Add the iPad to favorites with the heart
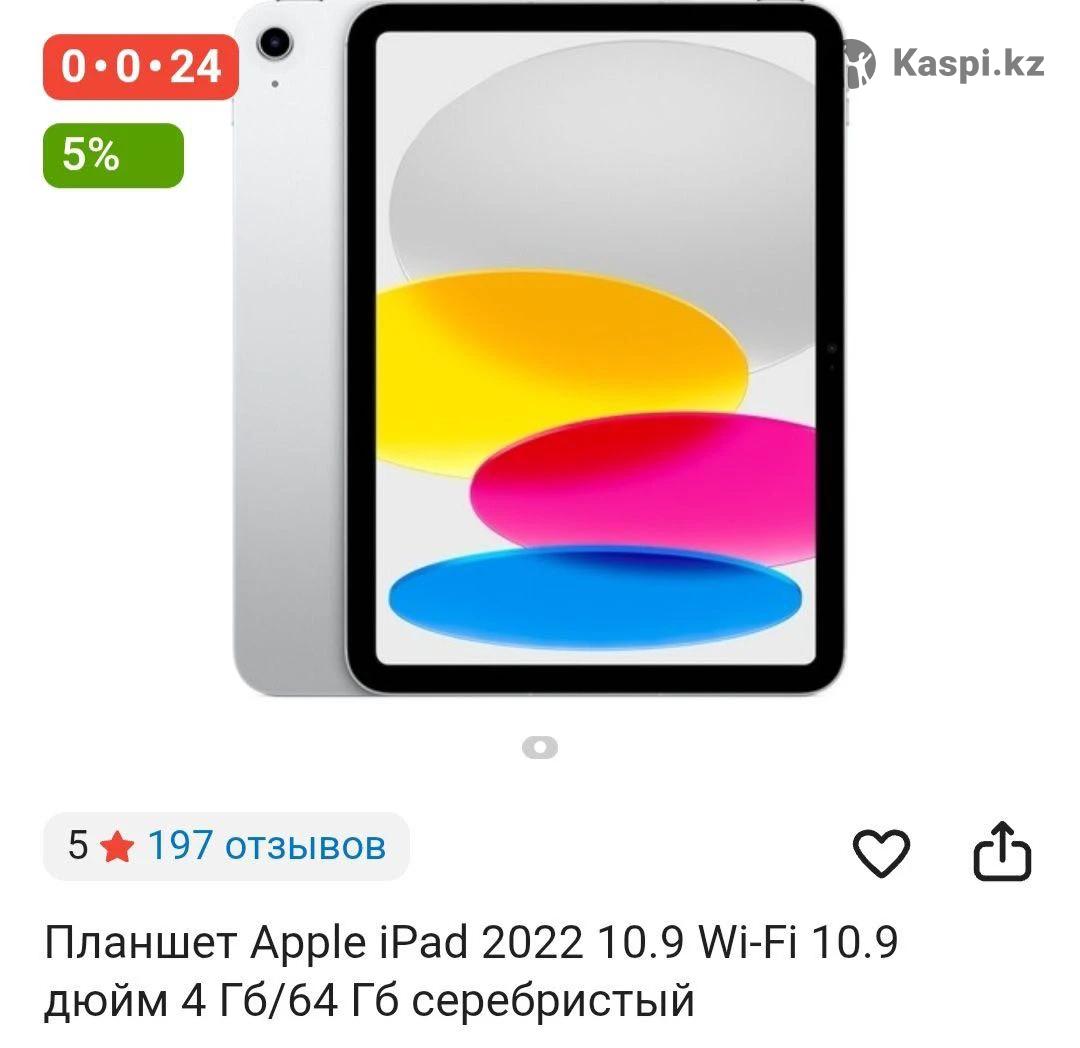Viewport: 1080px width, 1048px height. tap(881, 852)
